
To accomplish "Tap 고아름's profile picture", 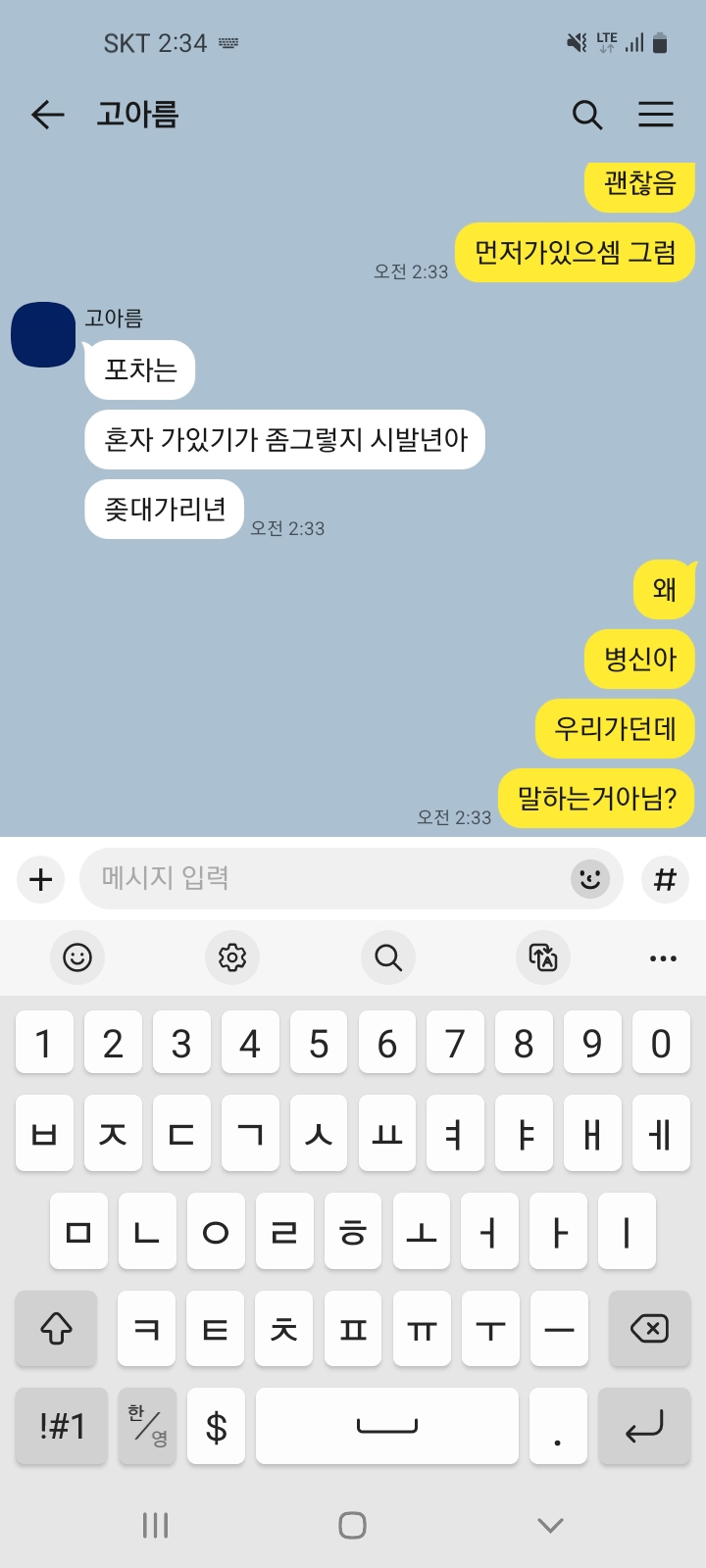I will click(43, 335).
